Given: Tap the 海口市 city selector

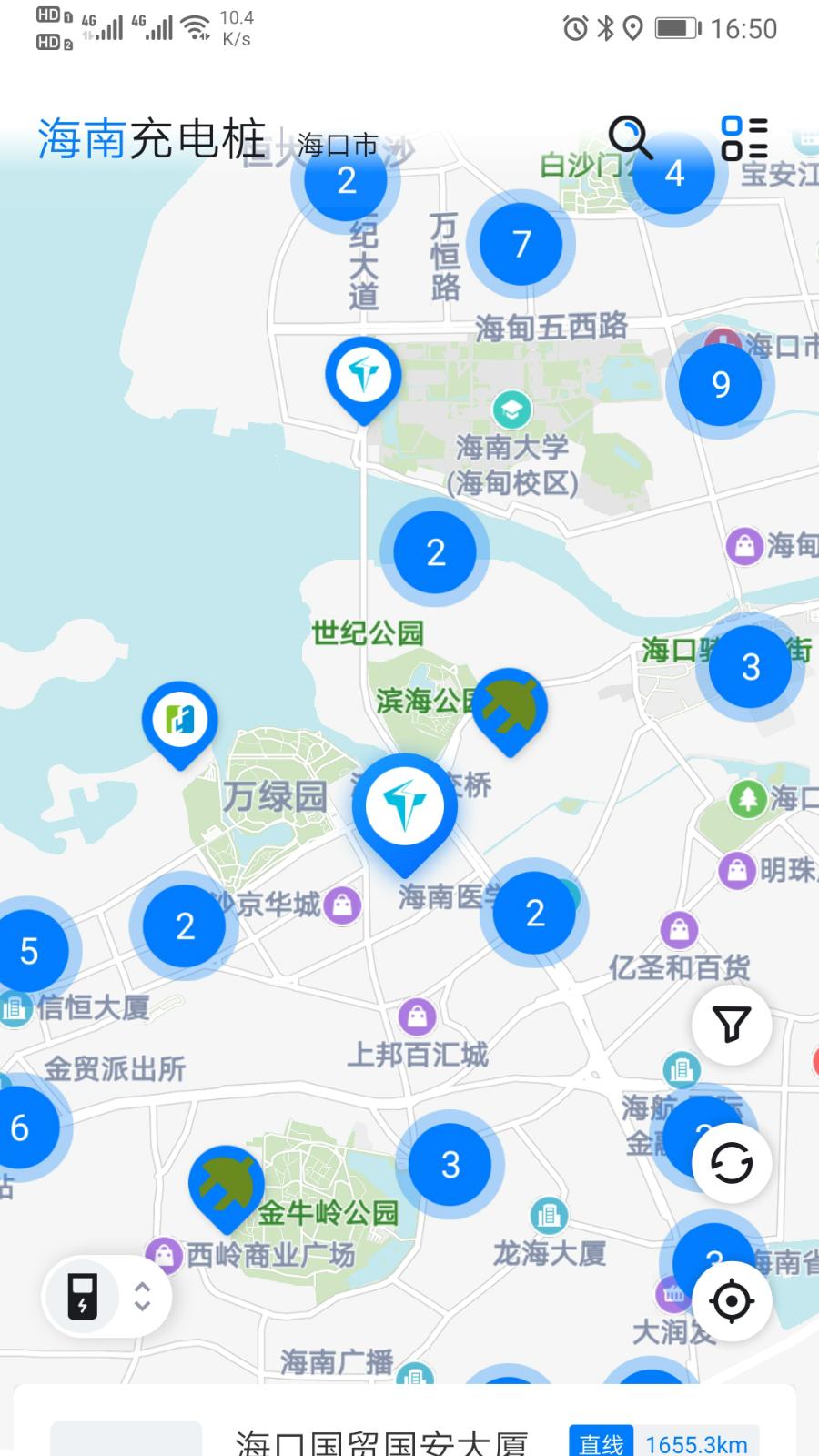Looking at the screenshot, I should pos(338,146).
